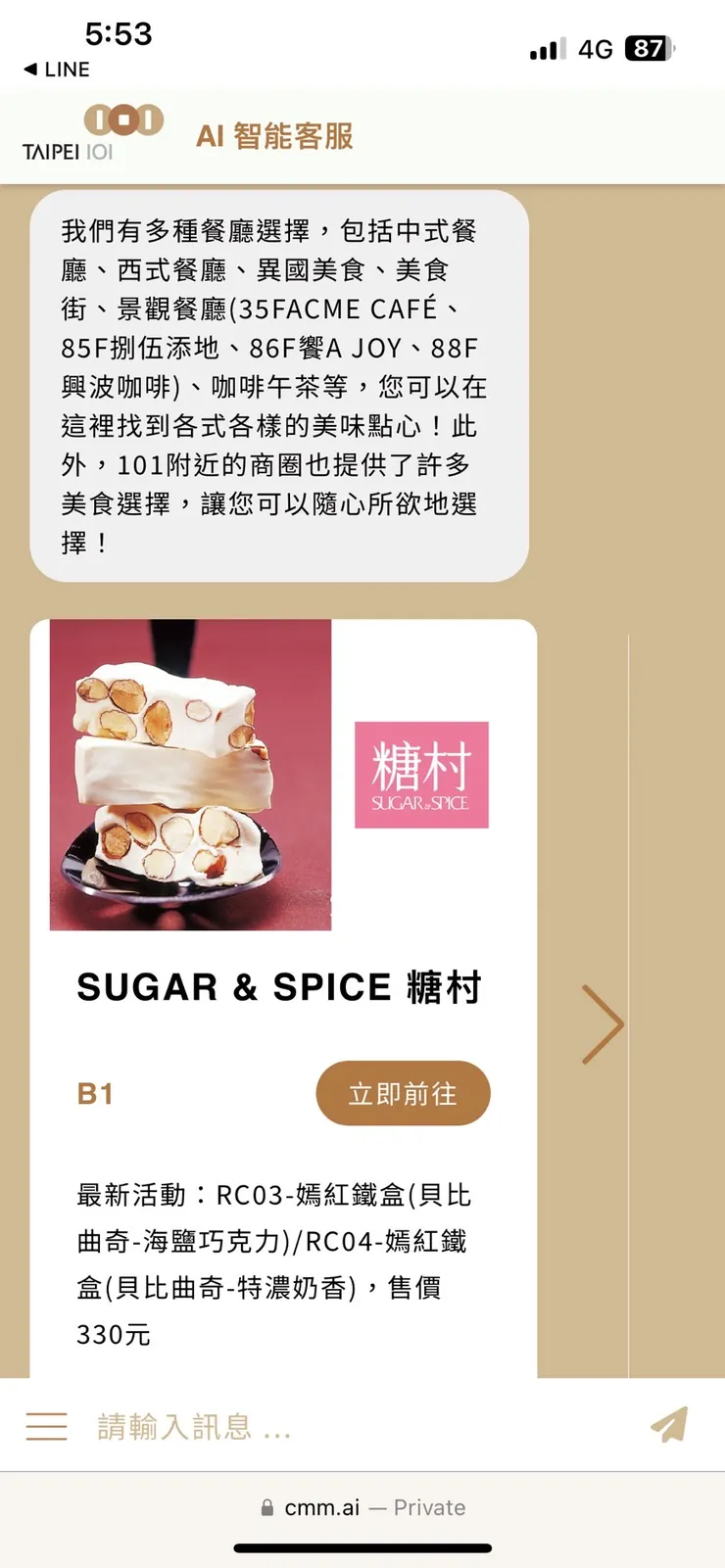The image size is (725, 1568).
Task: Send the message with paper plane icon
Action: point(669,1426)
